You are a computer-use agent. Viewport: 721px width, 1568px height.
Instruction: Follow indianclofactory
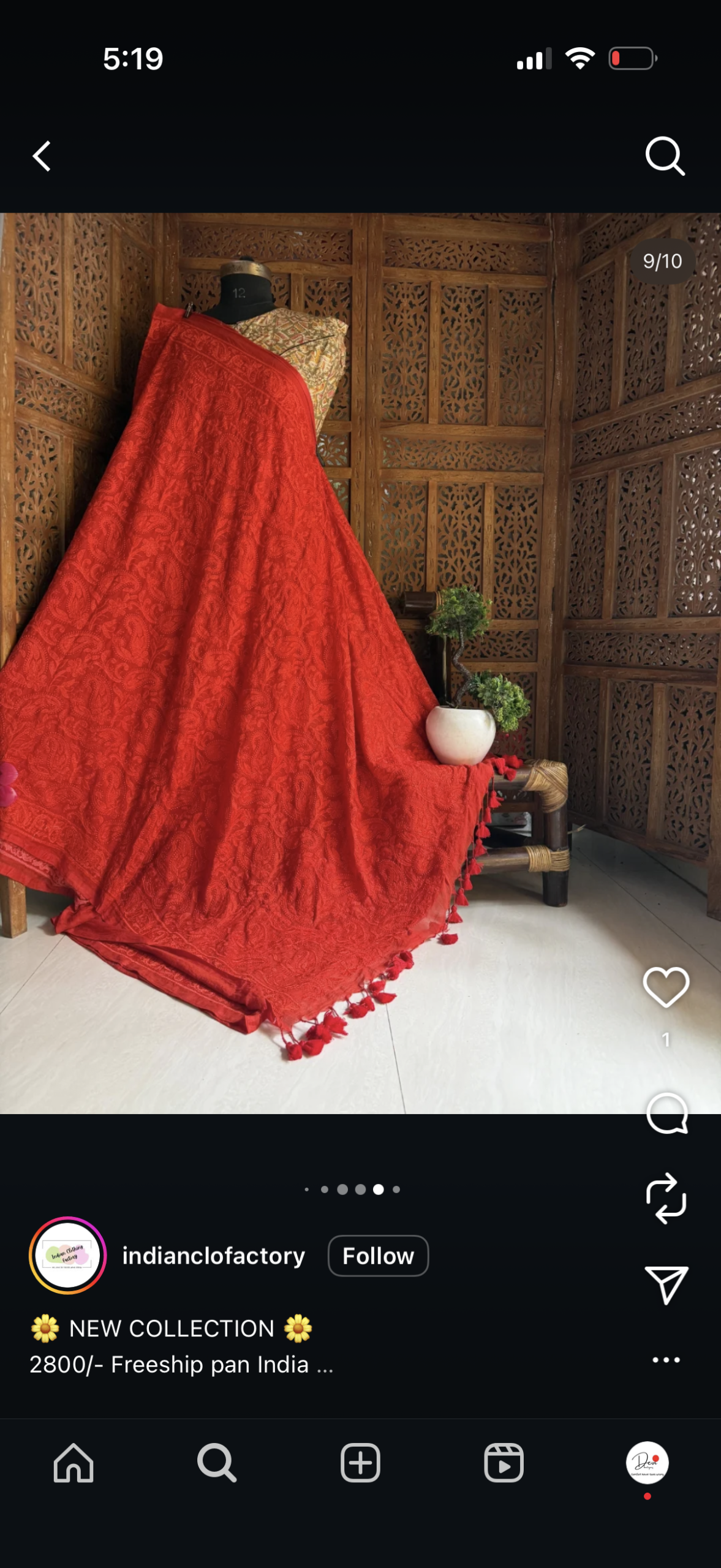pyautogui.click(x=378, y=1256)
